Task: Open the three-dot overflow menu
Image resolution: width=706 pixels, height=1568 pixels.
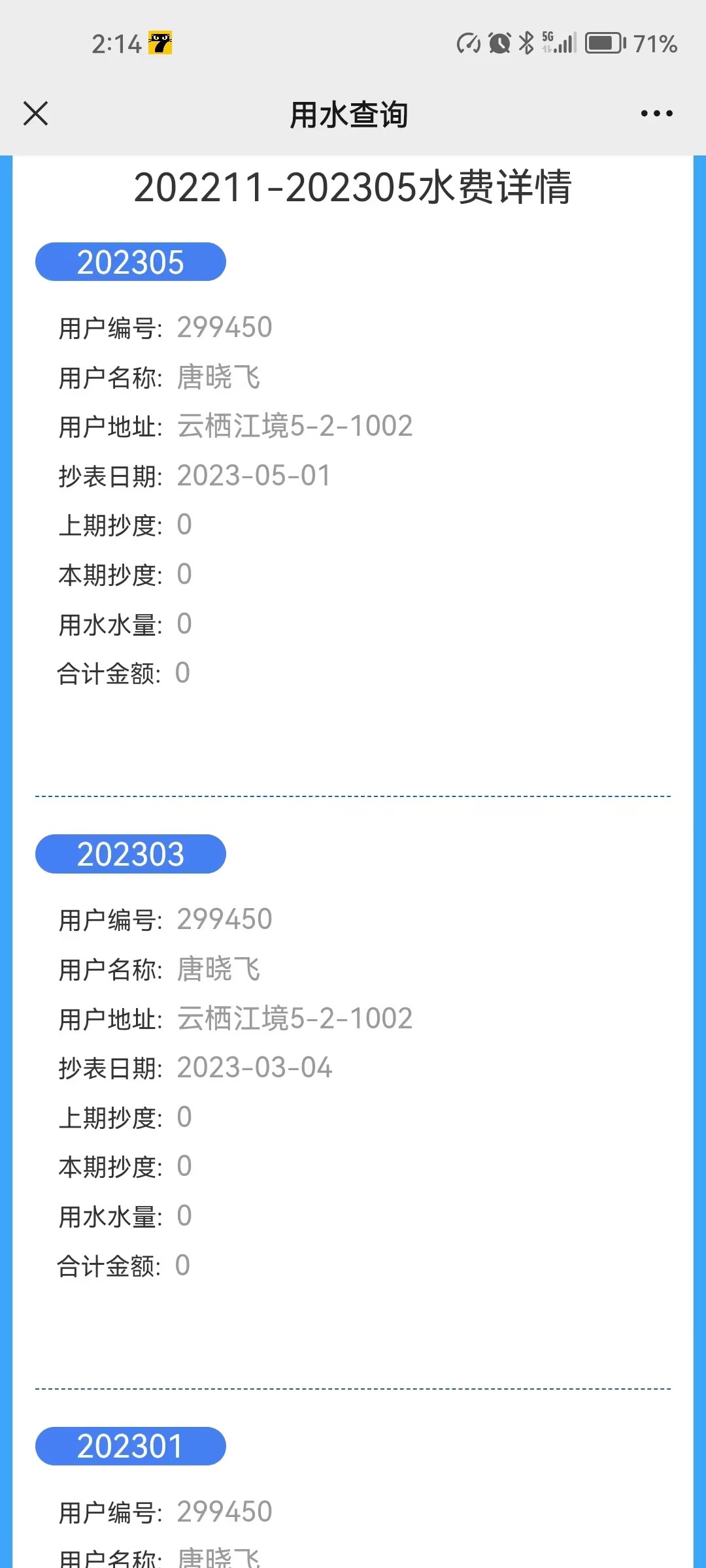Action: click(x=656, y=114)
